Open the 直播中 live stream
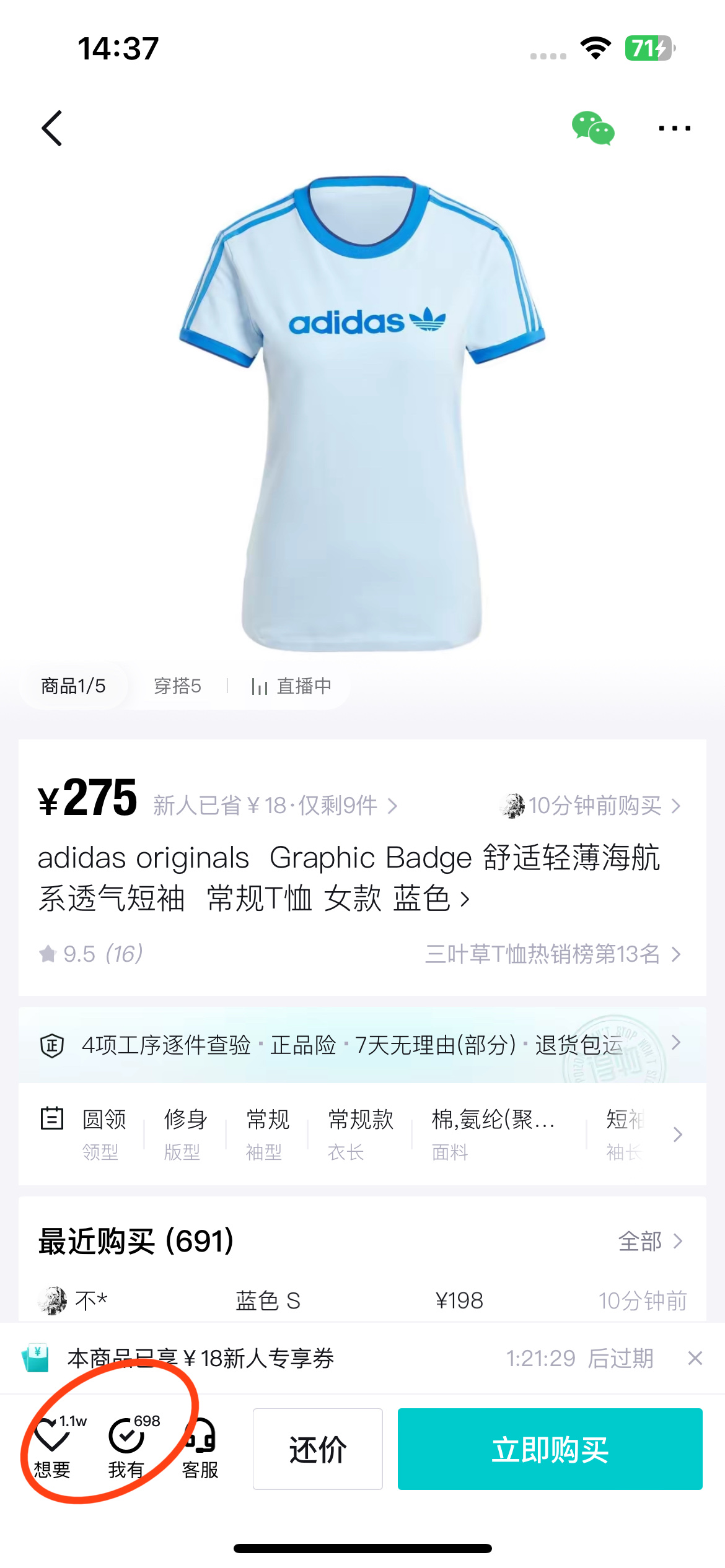This screenshot has width=725, height=1568. pos(292,686)
